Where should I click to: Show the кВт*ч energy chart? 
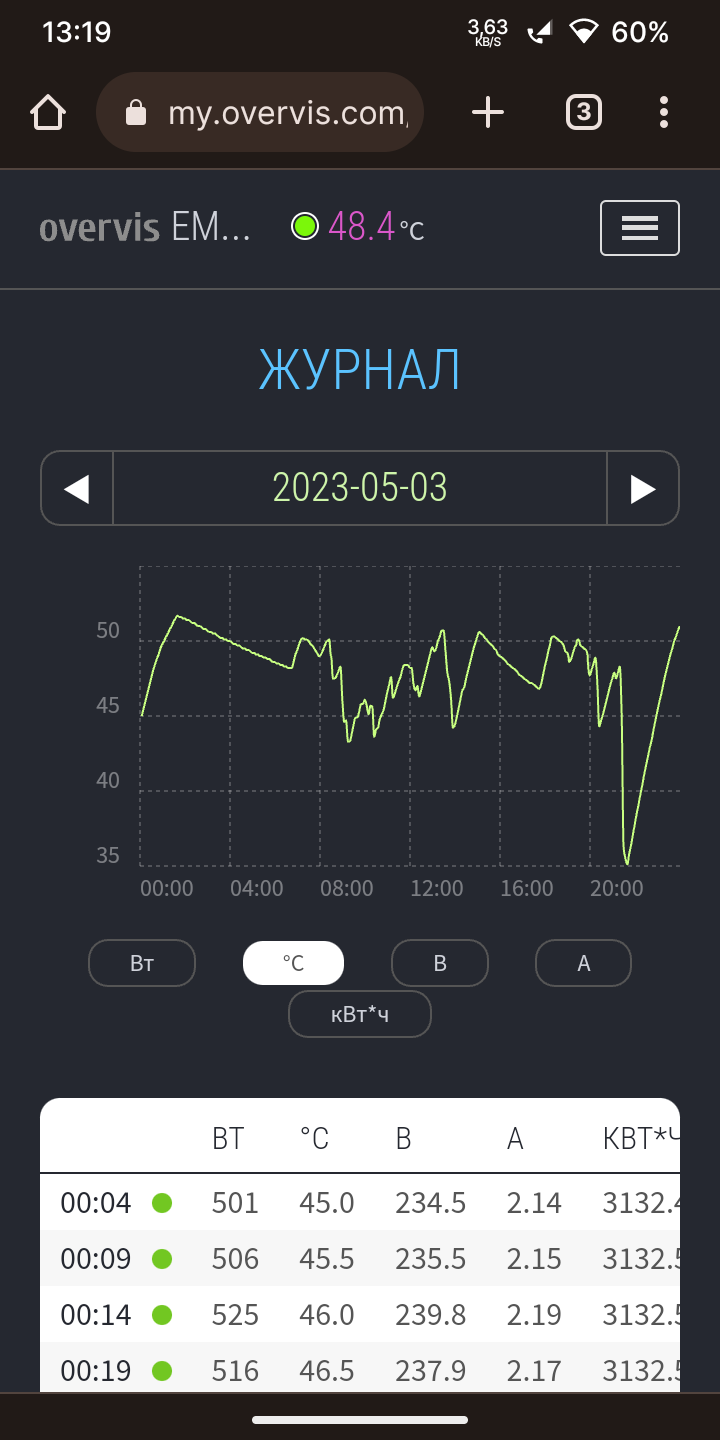tap(360, 1014)
